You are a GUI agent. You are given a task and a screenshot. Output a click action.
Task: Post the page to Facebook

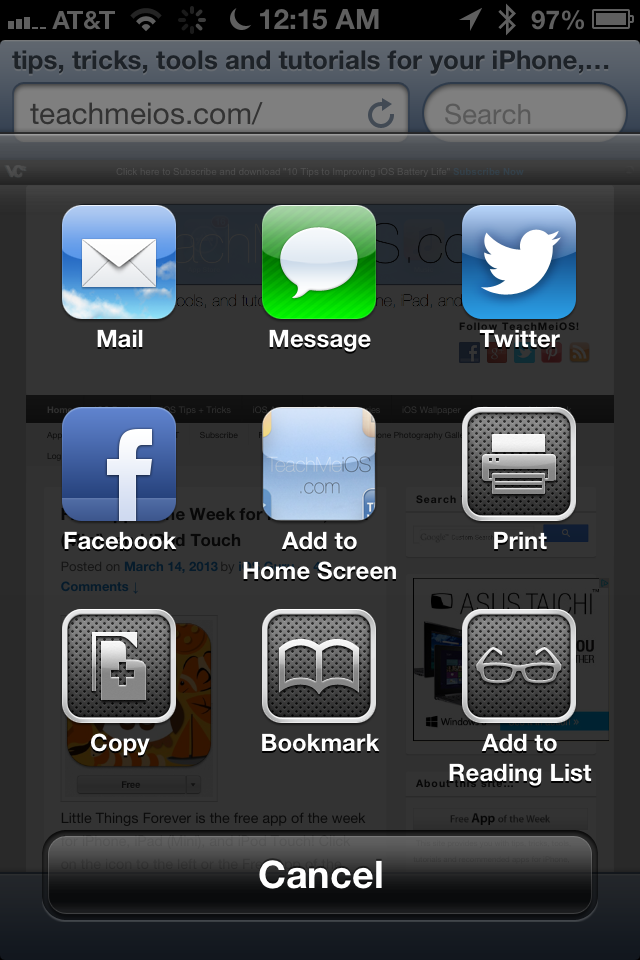(119, 464)
